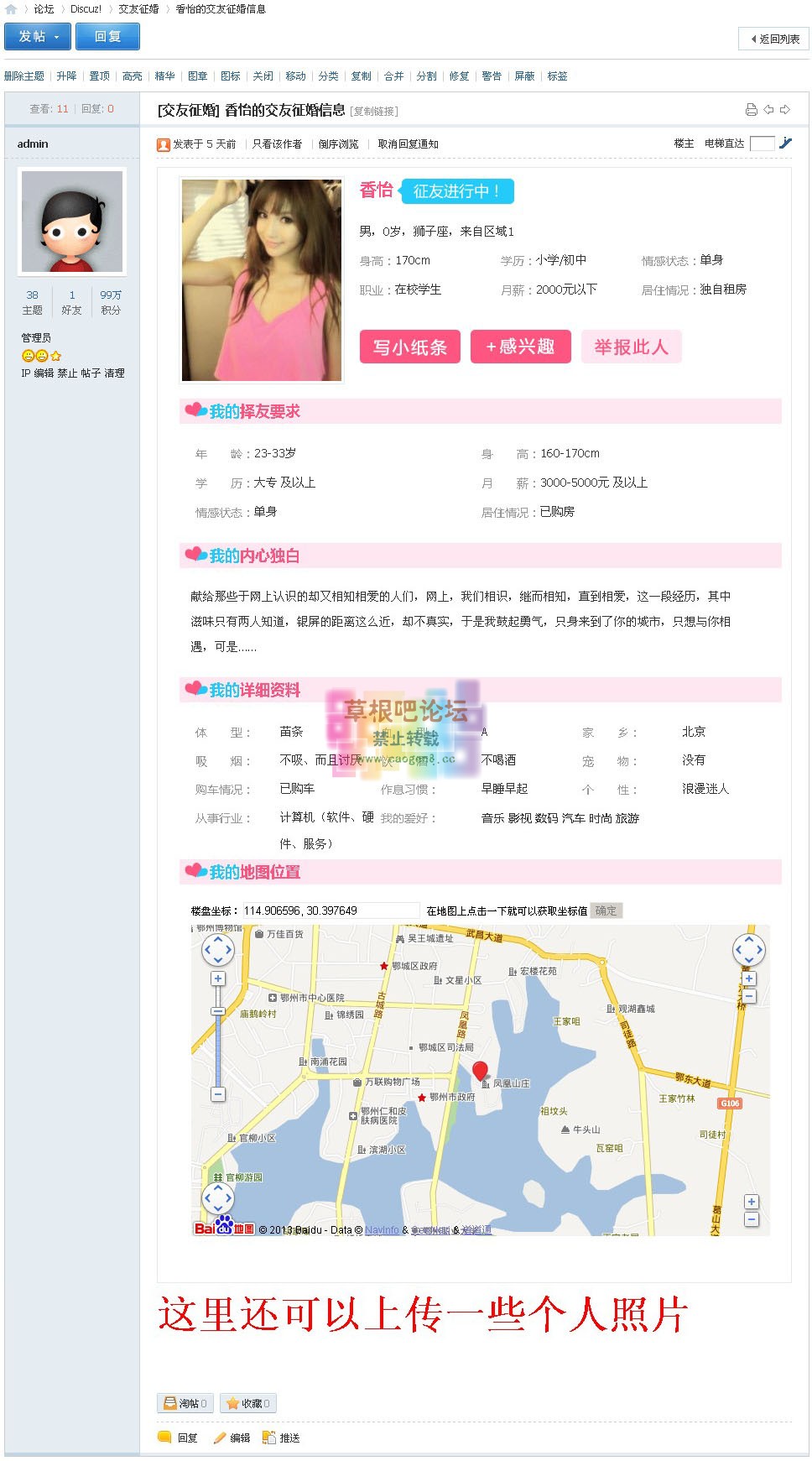Choose 置顶 to pin the thread
Image resolution: width=812 pixels, height=1461 pixels.
(100, 76)
